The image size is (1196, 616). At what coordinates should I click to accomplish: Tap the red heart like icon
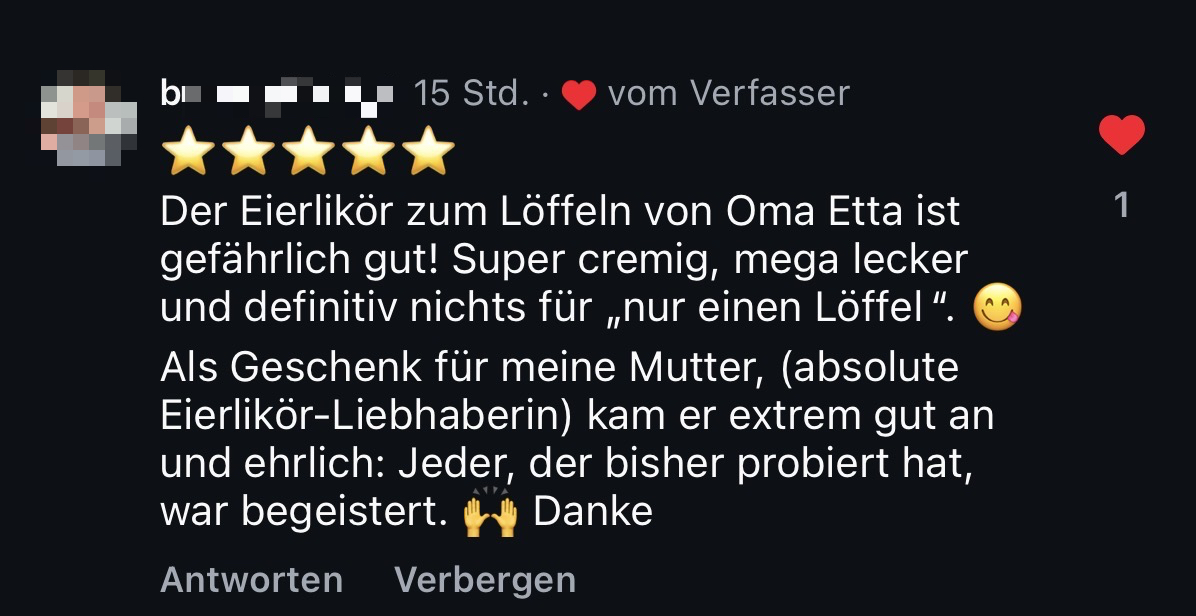[1121, 136]
